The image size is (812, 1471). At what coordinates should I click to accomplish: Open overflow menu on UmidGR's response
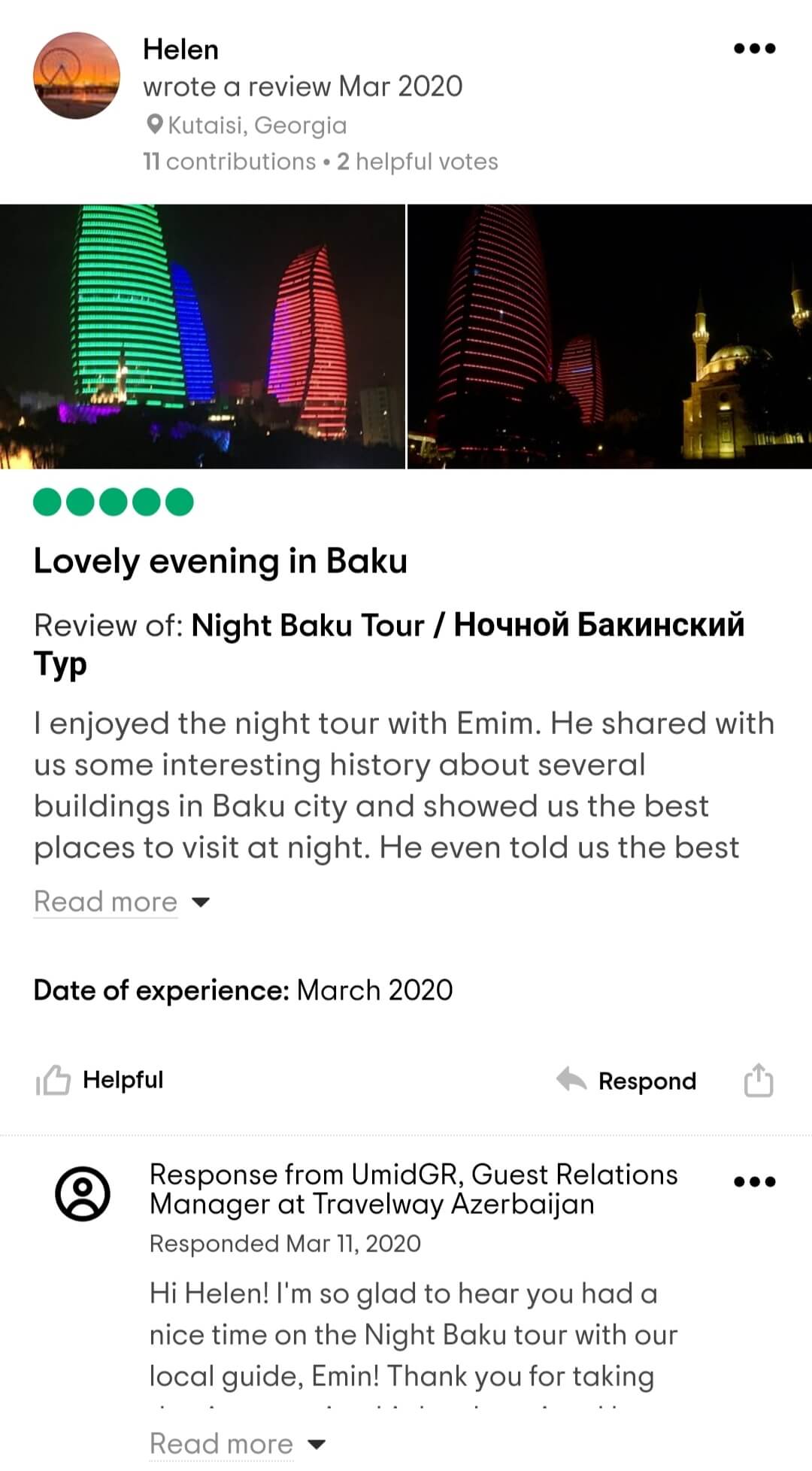point(754,1181)
